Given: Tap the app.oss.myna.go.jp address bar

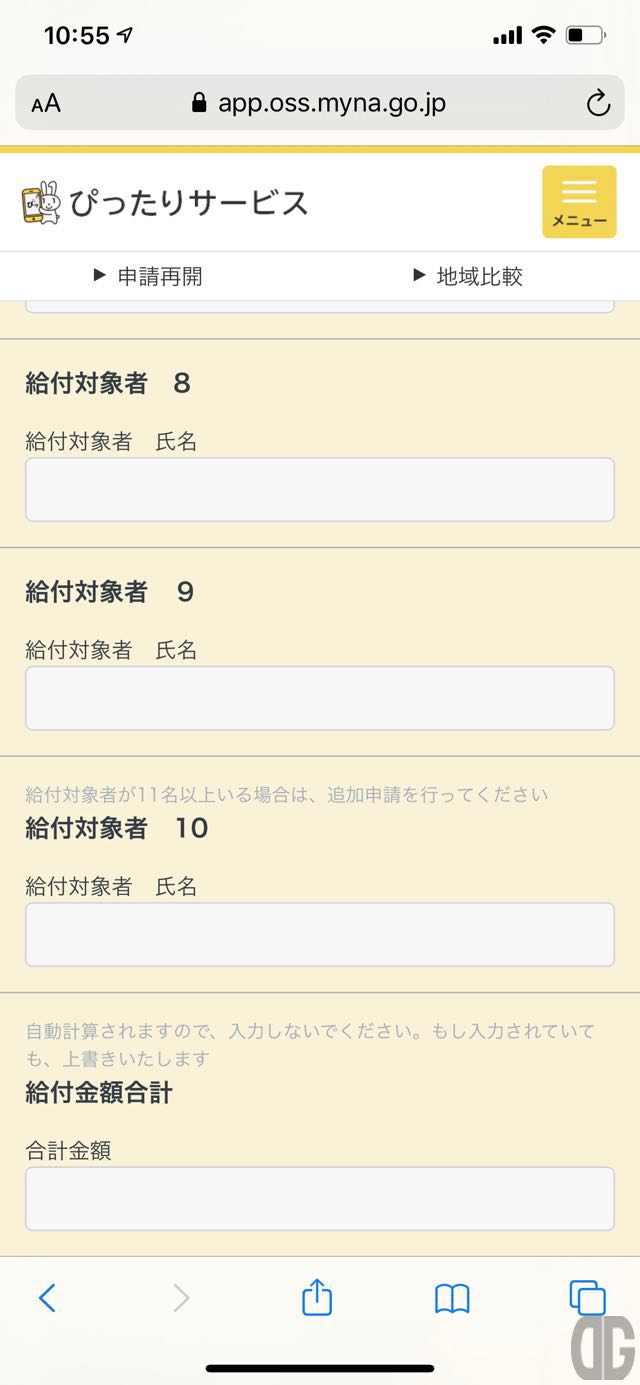Looking at the screenshot, I should (320, 103).
